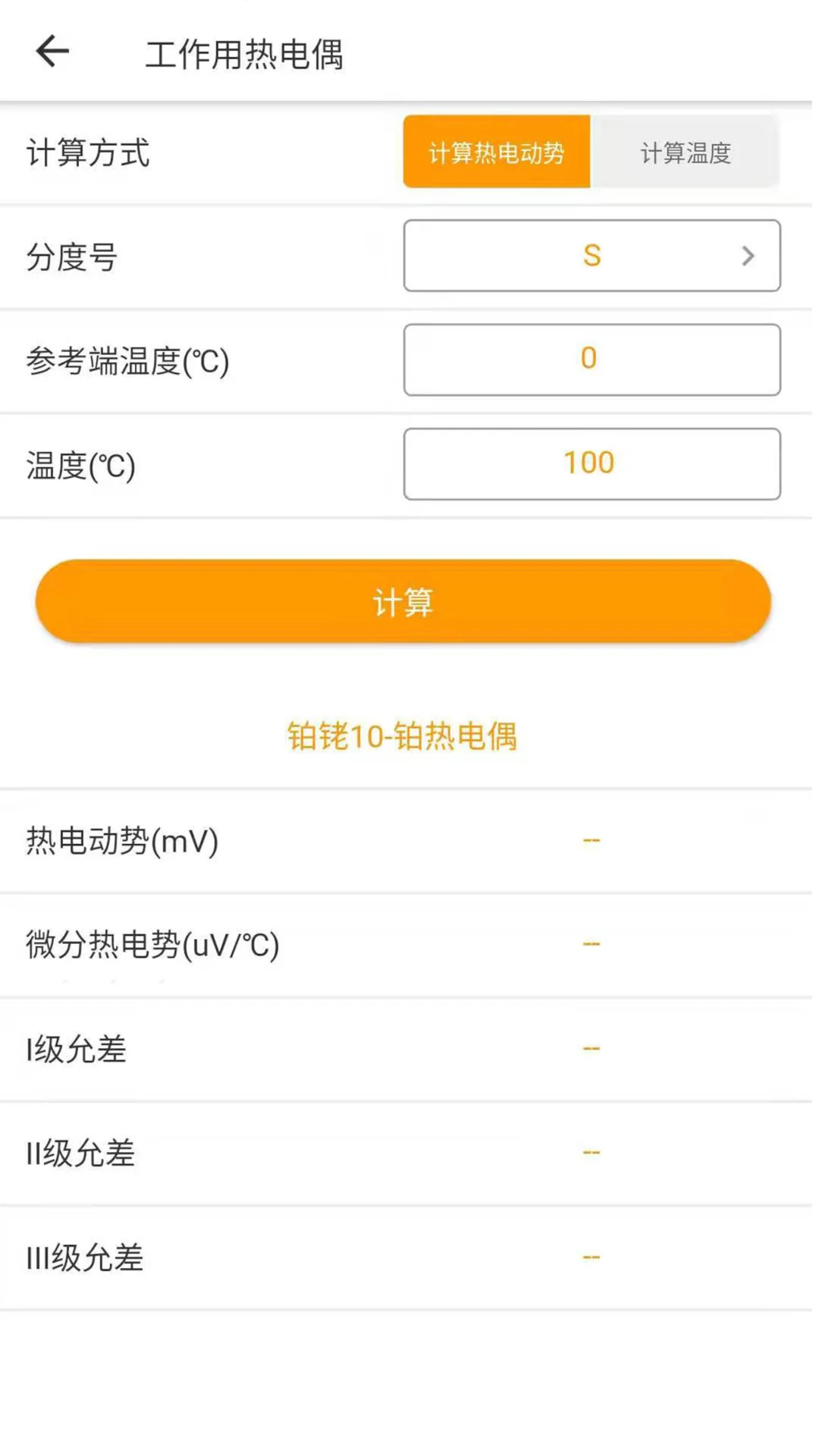Switch to 计算温度 mode
Viewport: 819px width, 1456px height.
685,152
